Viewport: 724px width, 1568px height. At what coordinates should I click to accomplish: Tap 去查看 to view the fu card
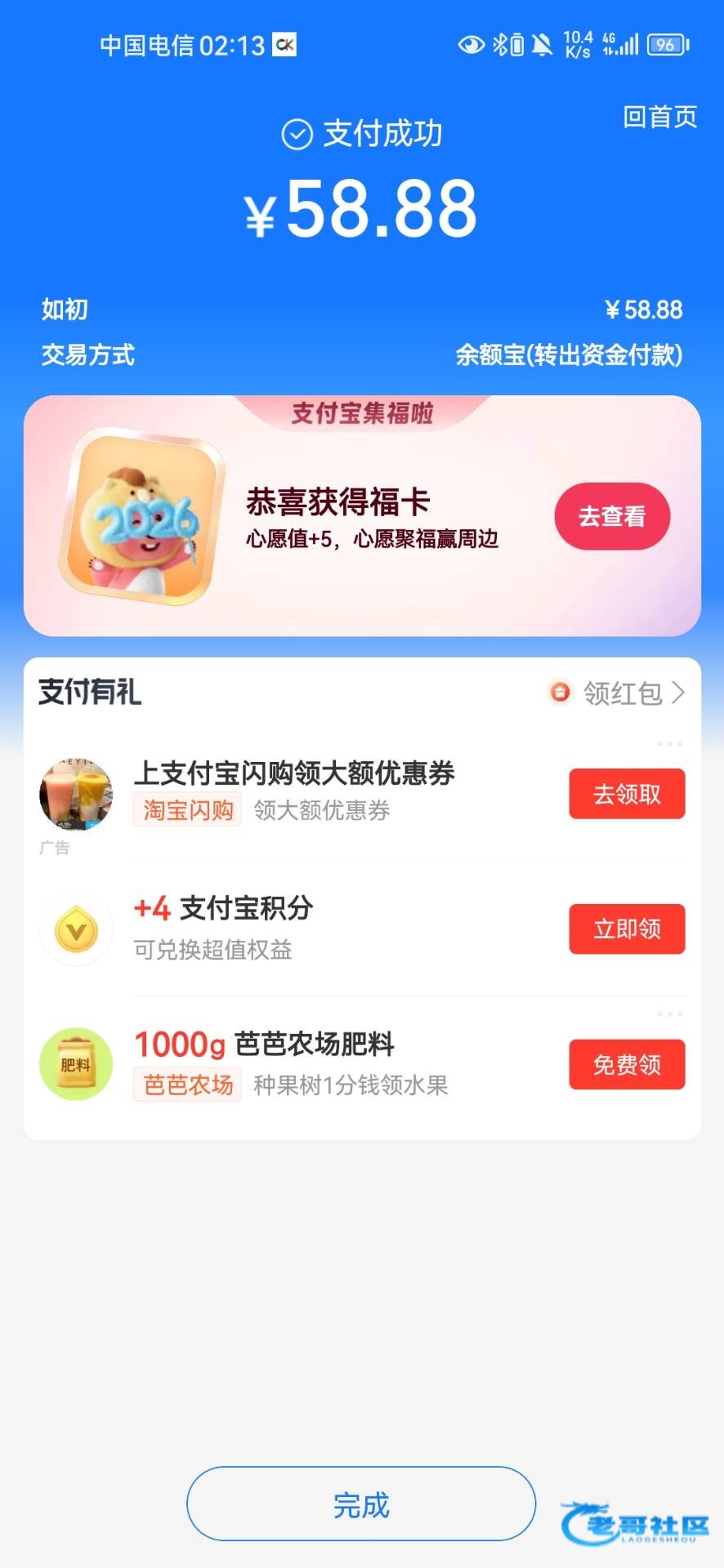(x=612, y=516)
